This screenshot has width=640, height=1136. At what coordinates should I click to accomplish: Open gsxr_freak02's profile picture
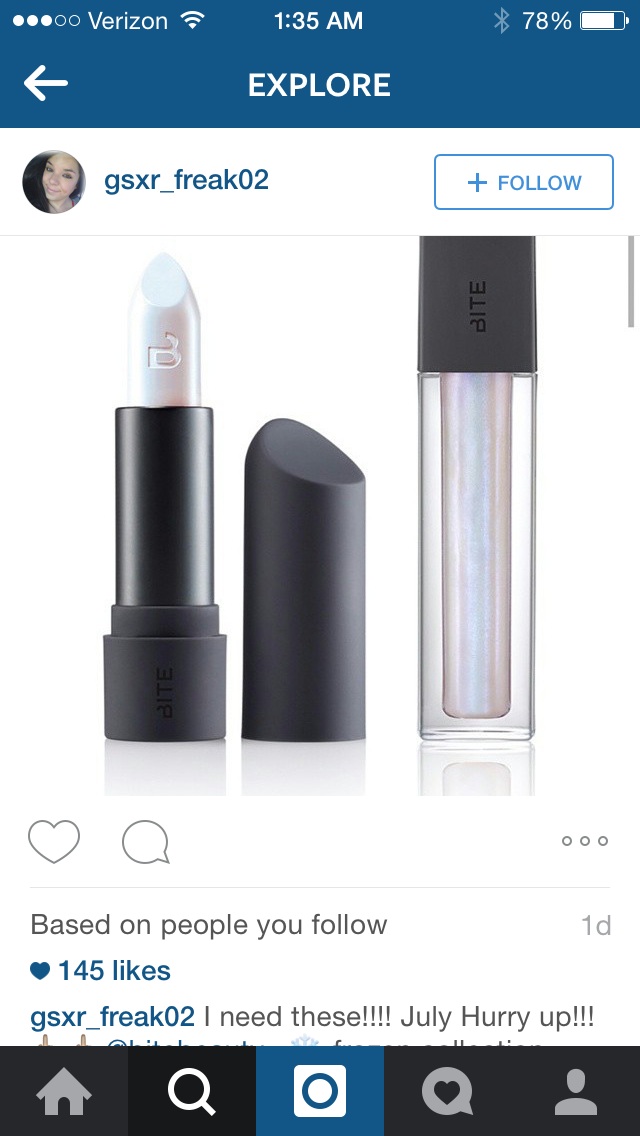click(54, 182)
